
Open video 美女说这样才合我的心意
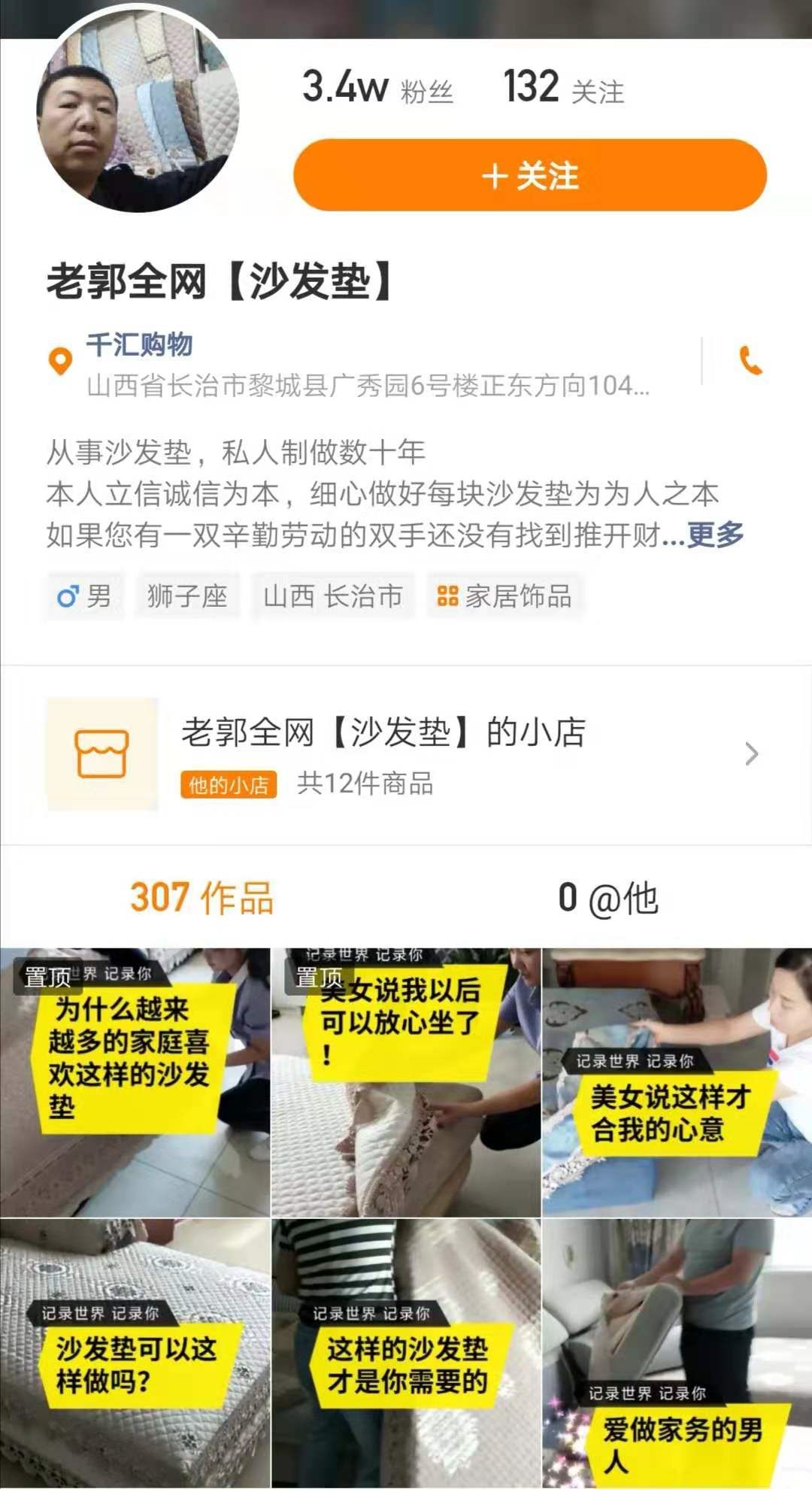tap(677, 1082)
